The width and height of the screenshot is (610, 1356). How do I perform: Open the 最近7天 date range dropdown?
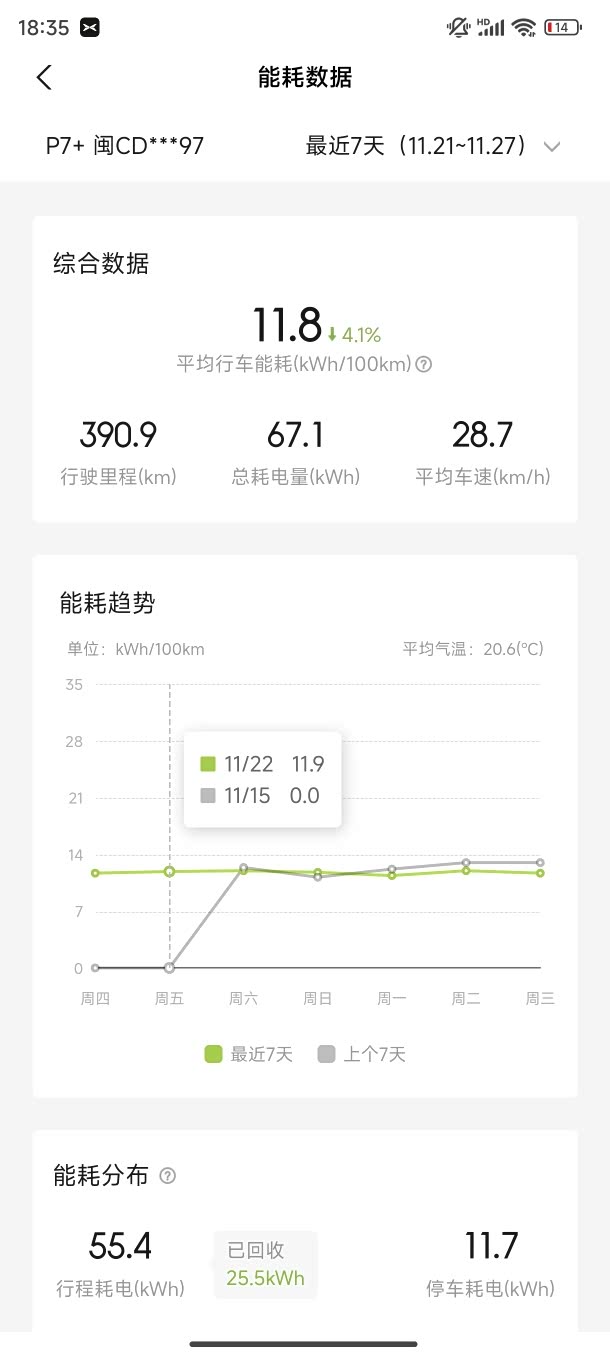432,146
